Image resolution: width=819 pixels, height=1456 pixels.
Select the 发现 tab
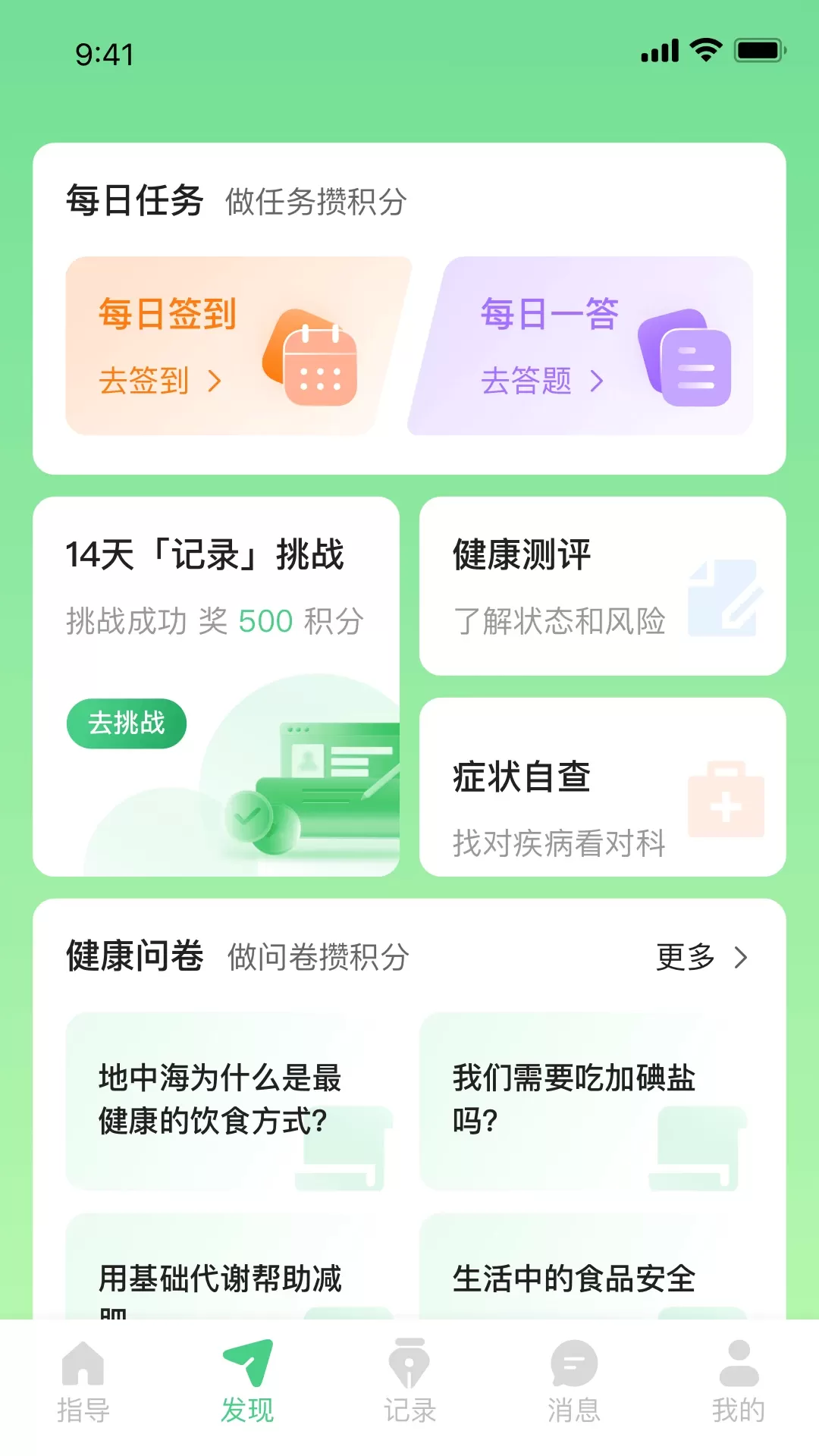[247, 1382]
